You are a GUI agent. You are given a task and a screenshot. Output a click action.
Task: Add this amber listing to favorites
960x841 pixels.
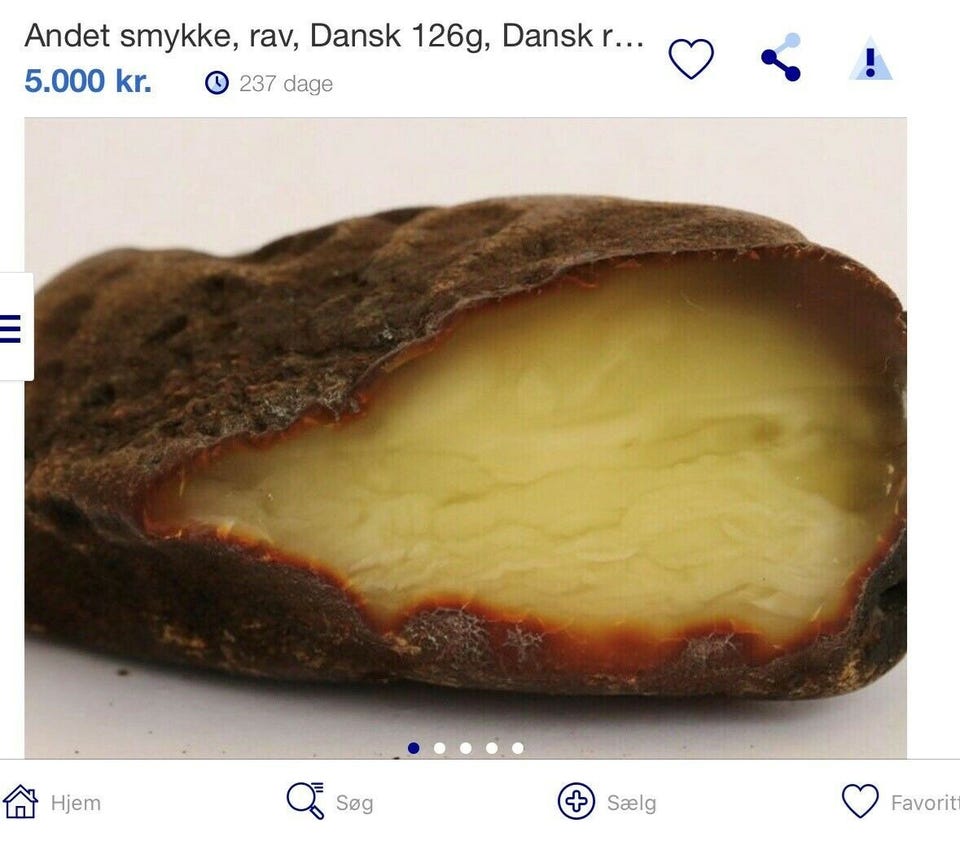click(x=691, y=60)
